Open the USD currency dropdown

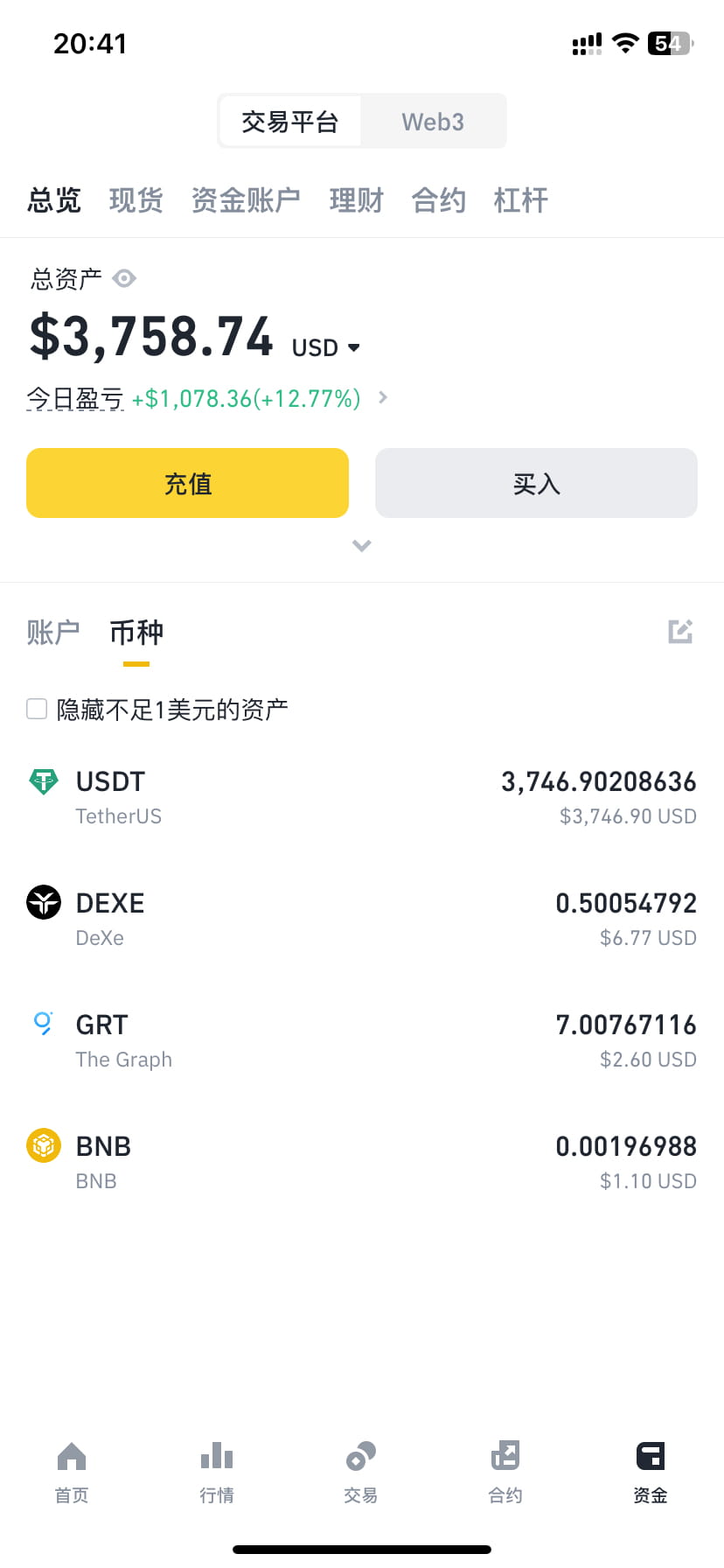coord(324,347)
